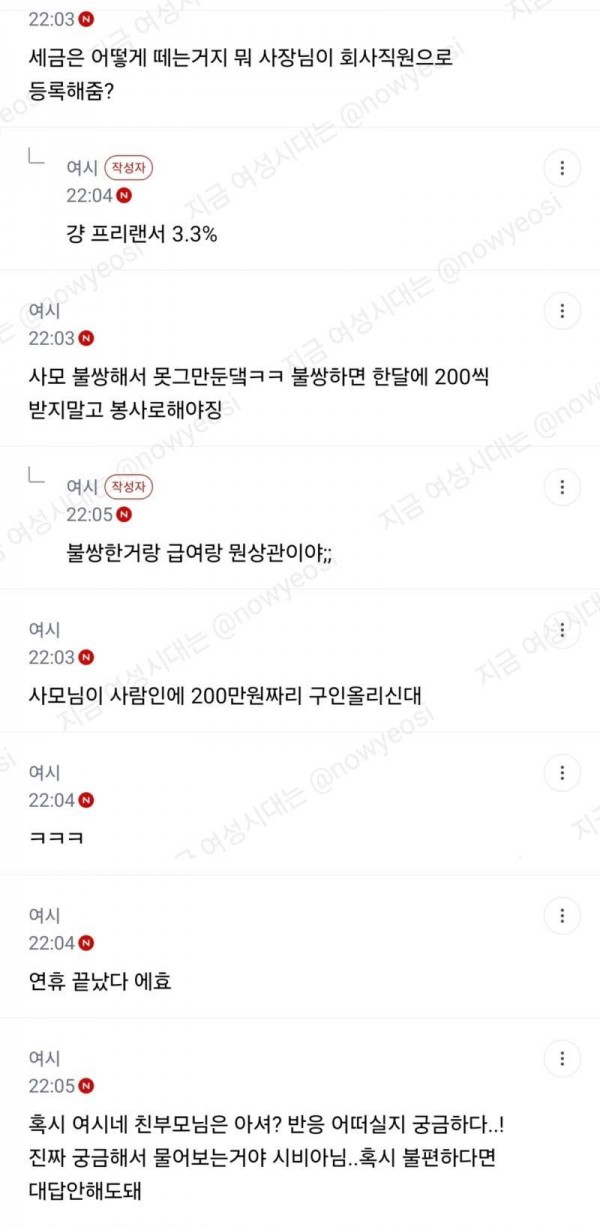Viewport: 600px width, 1227px height.
Task: Open options for '연휴 끝났다 에효' comment
Action: coord(563,915)
